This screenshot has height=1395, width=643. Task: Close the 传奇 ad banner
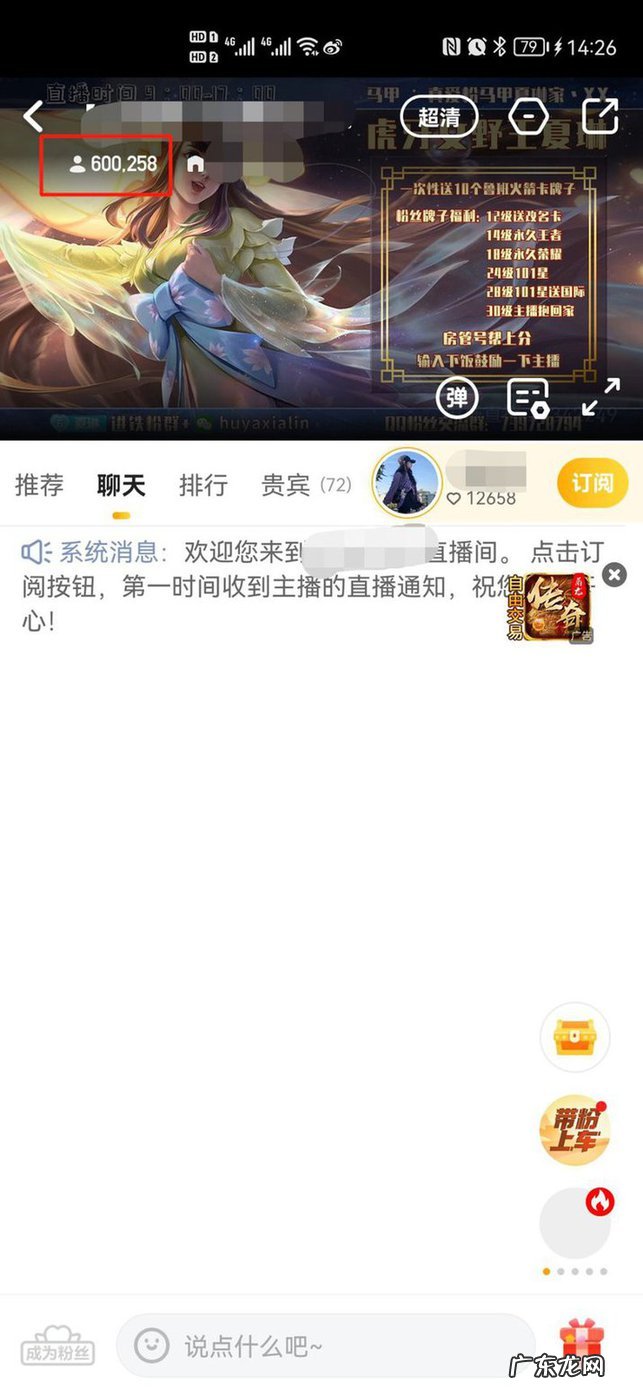(615, 574)
